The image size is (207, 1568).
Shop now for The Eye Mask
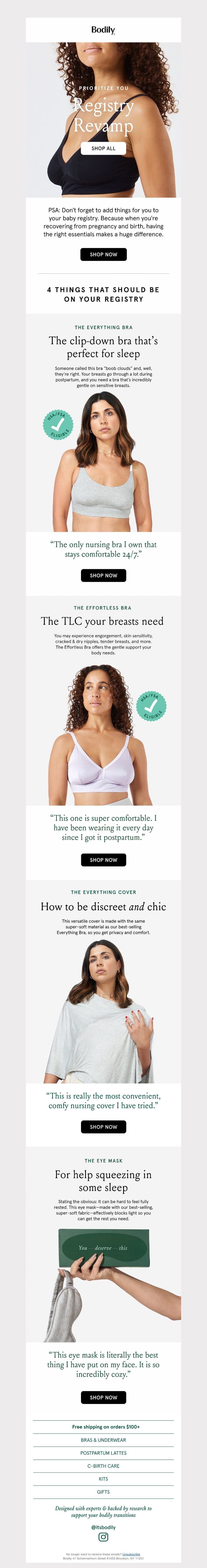pyautogui.click(x=103, y=1397)
